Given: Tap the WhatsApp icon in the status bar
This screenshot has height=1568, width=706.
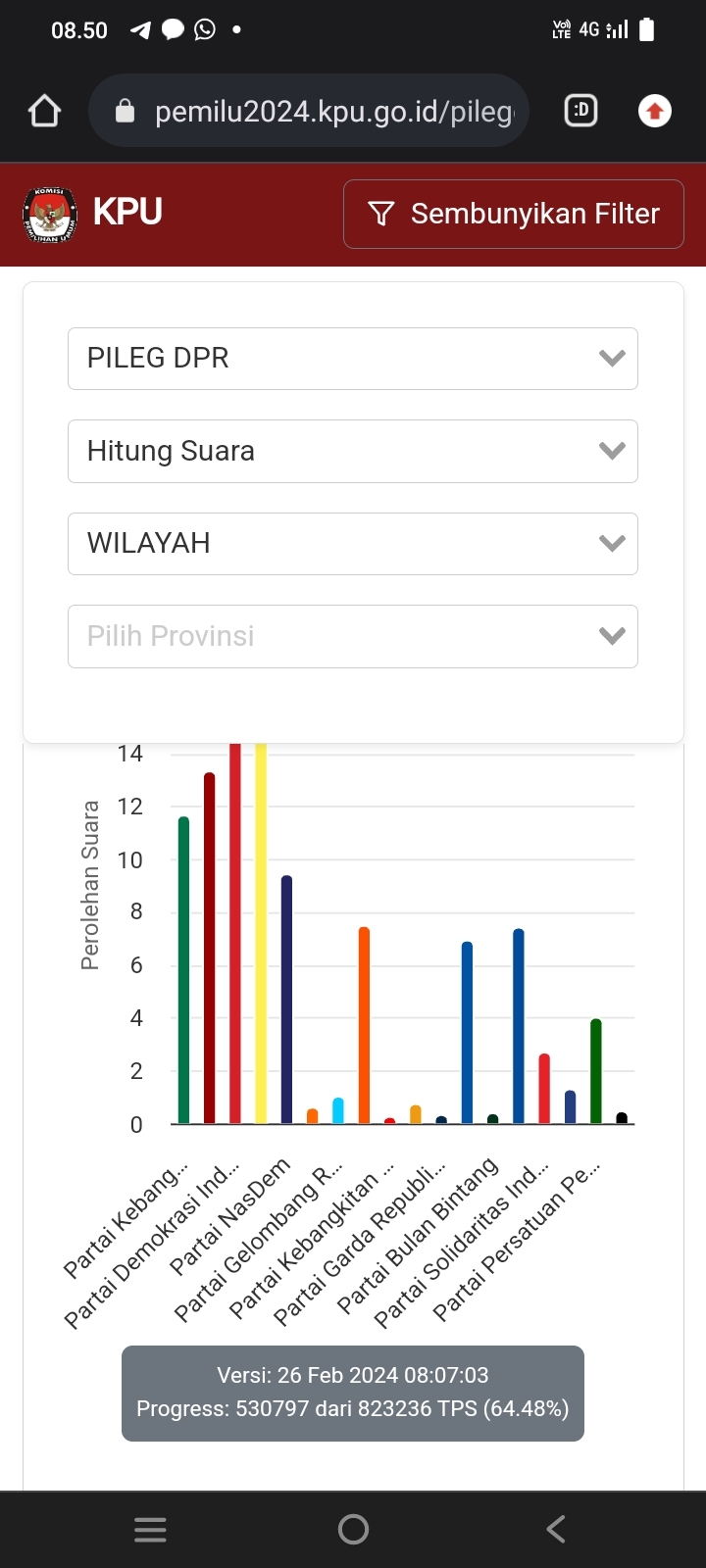Looking at the screenshot, I should pos(203,29).
